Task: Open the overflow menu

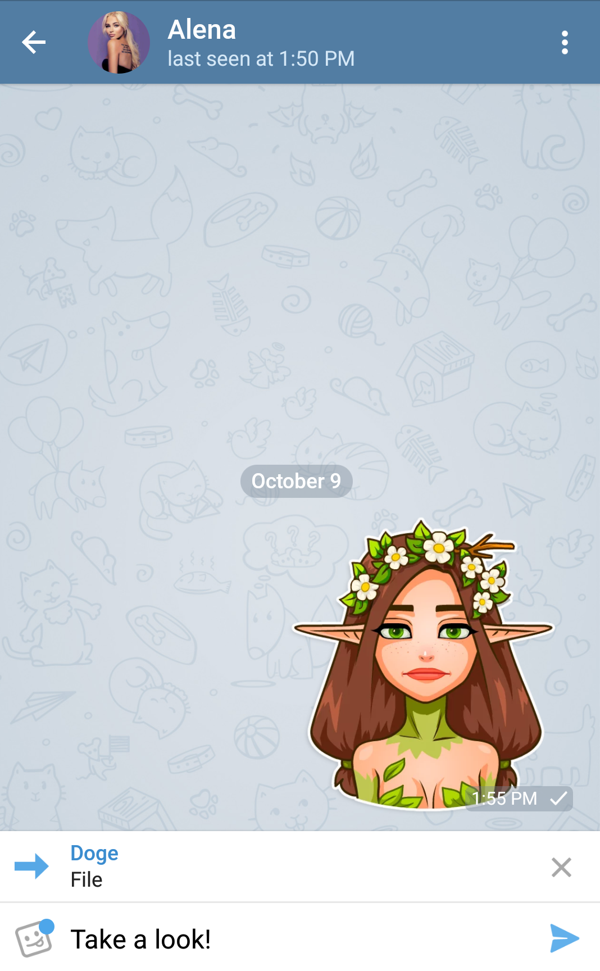Action: [564, 42]
